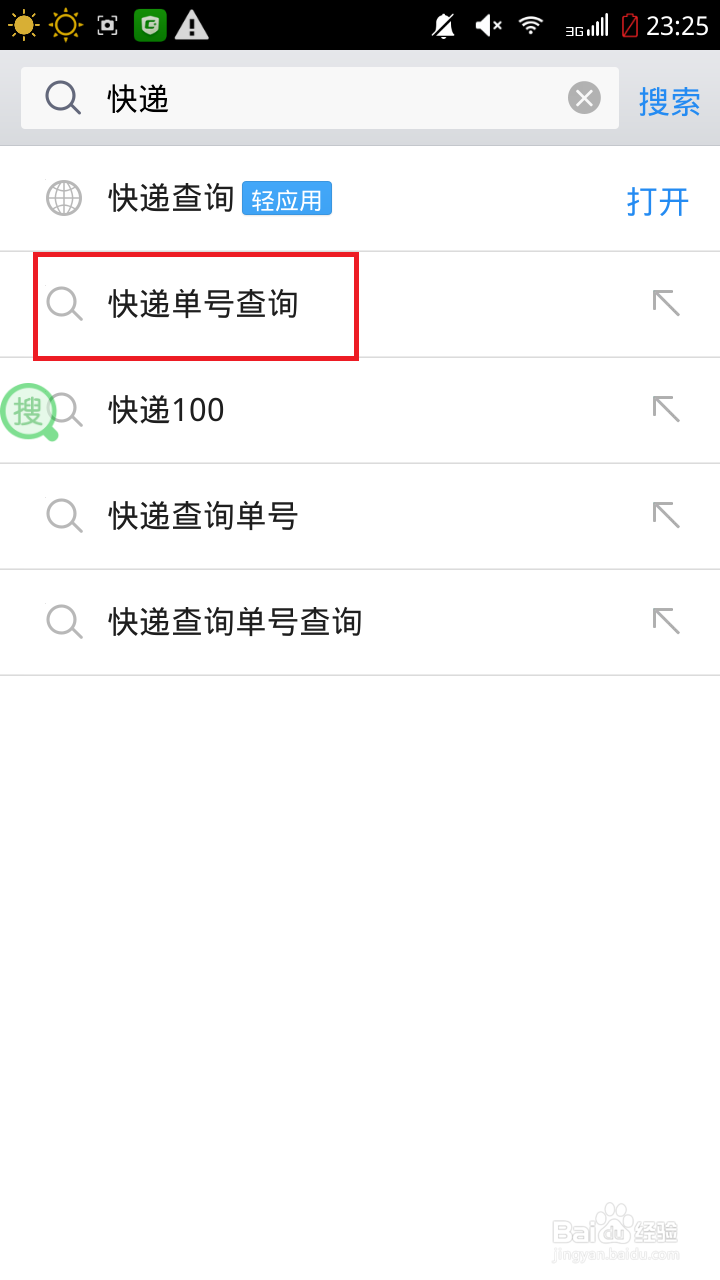720x1280 pixels.
Task: Tap the globe icon beside 快递查询
Action: (63, 198)
